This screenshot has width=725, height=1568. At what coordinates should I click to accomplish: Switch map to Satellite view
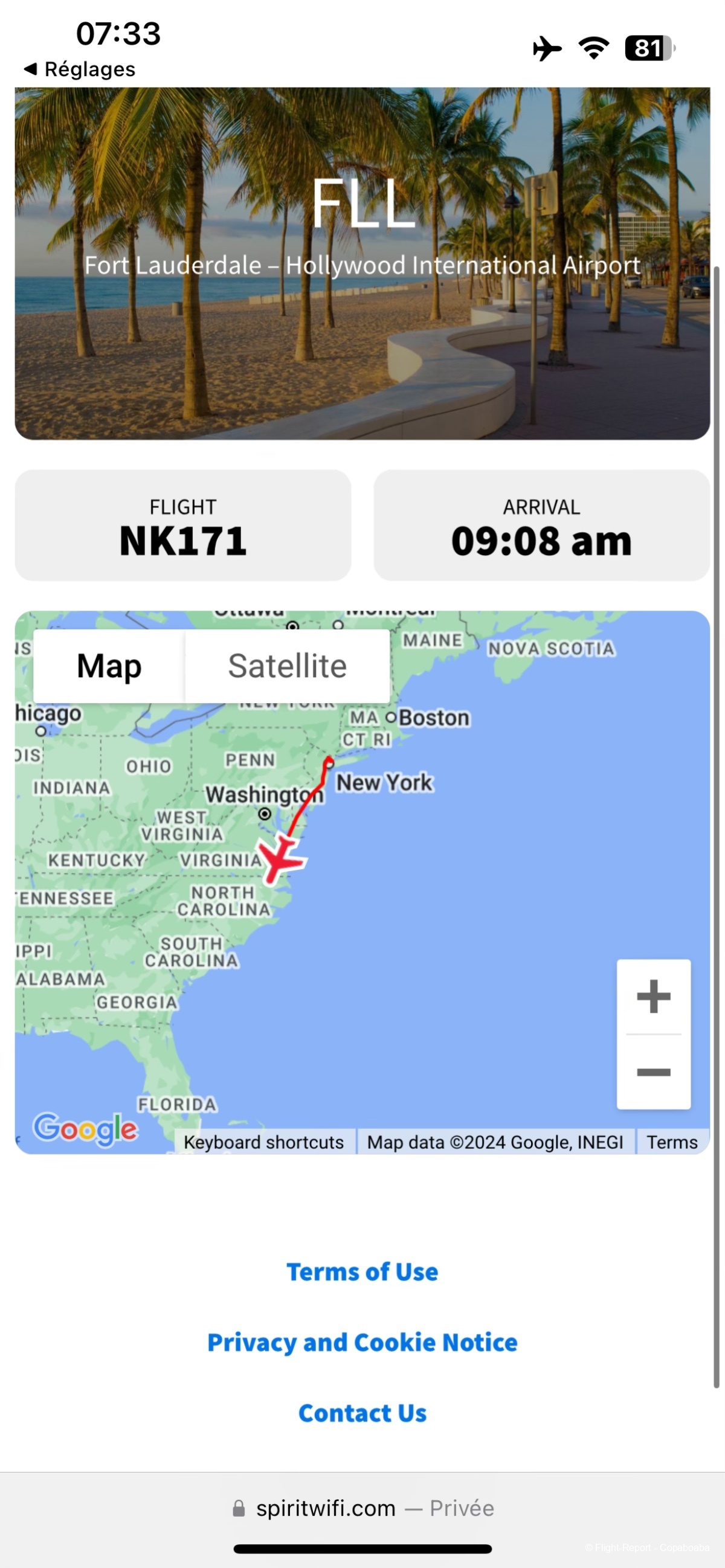tap(287, 666)
